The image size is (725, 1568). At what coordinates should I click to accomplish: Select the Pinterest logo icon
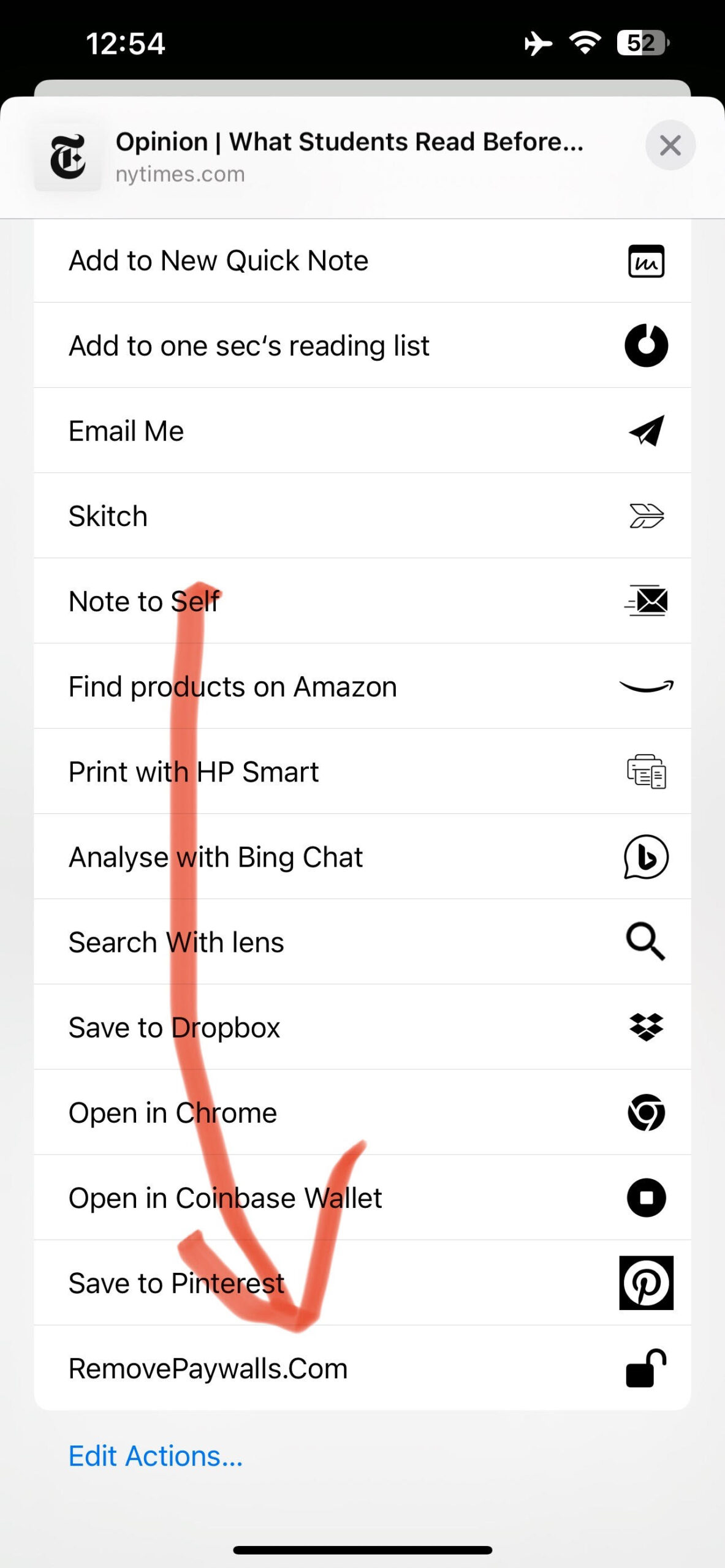click(x=646, y=1283)
